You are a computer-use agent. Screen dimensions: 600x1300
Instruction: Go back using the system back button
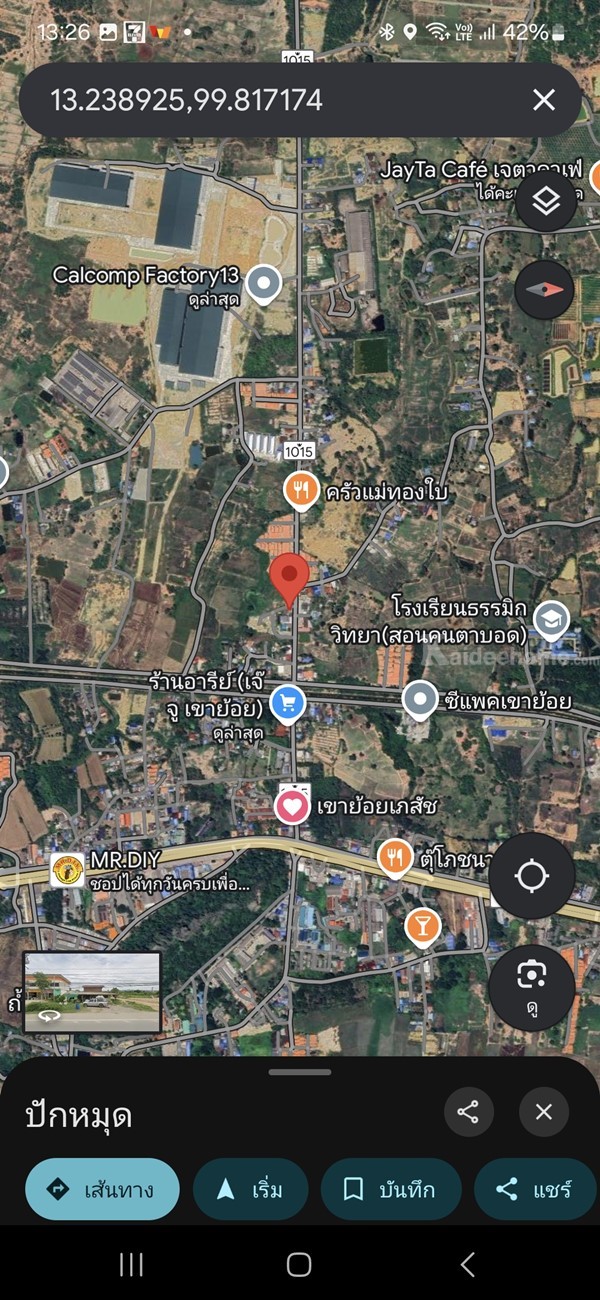tap(467, 1265)
